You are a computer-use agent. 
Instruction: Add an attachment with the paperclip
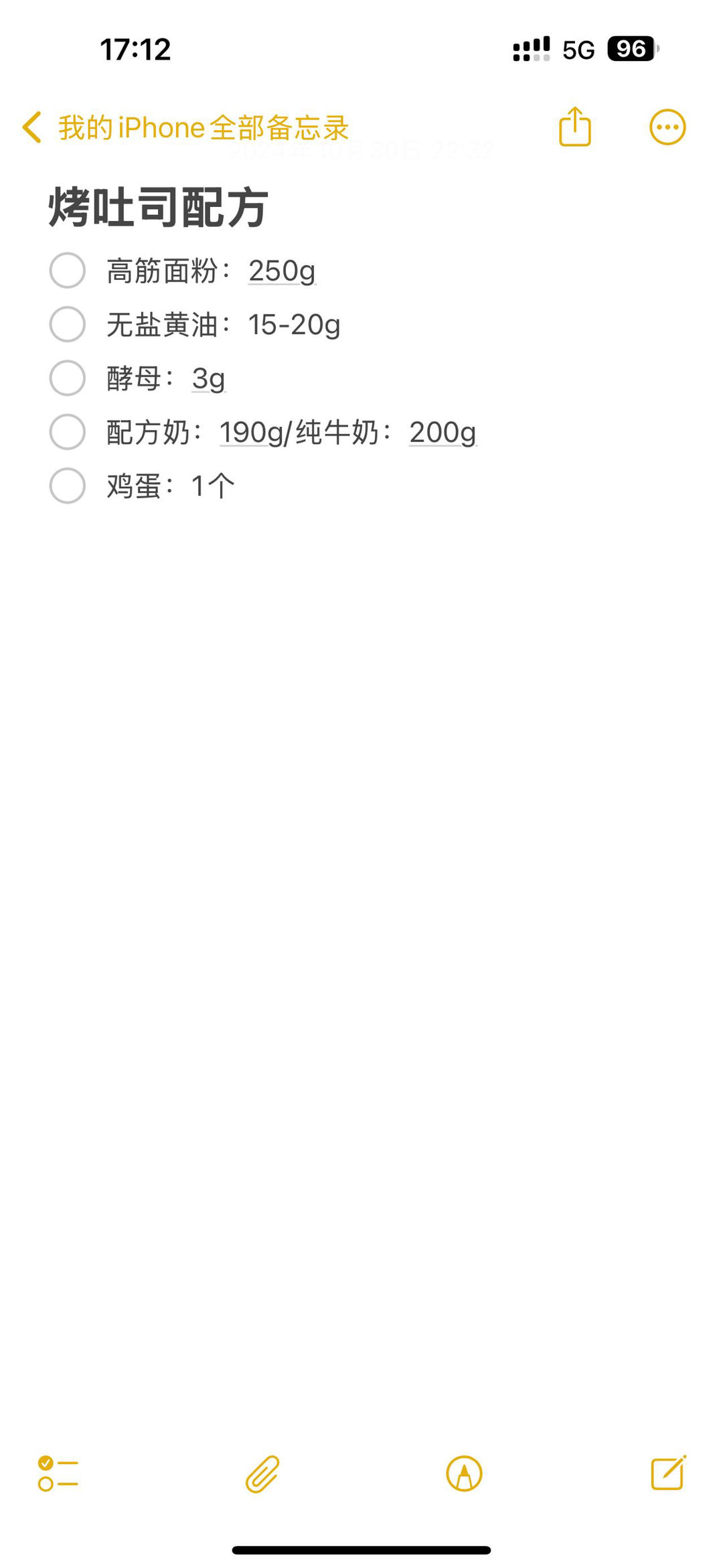[262, 1474]
